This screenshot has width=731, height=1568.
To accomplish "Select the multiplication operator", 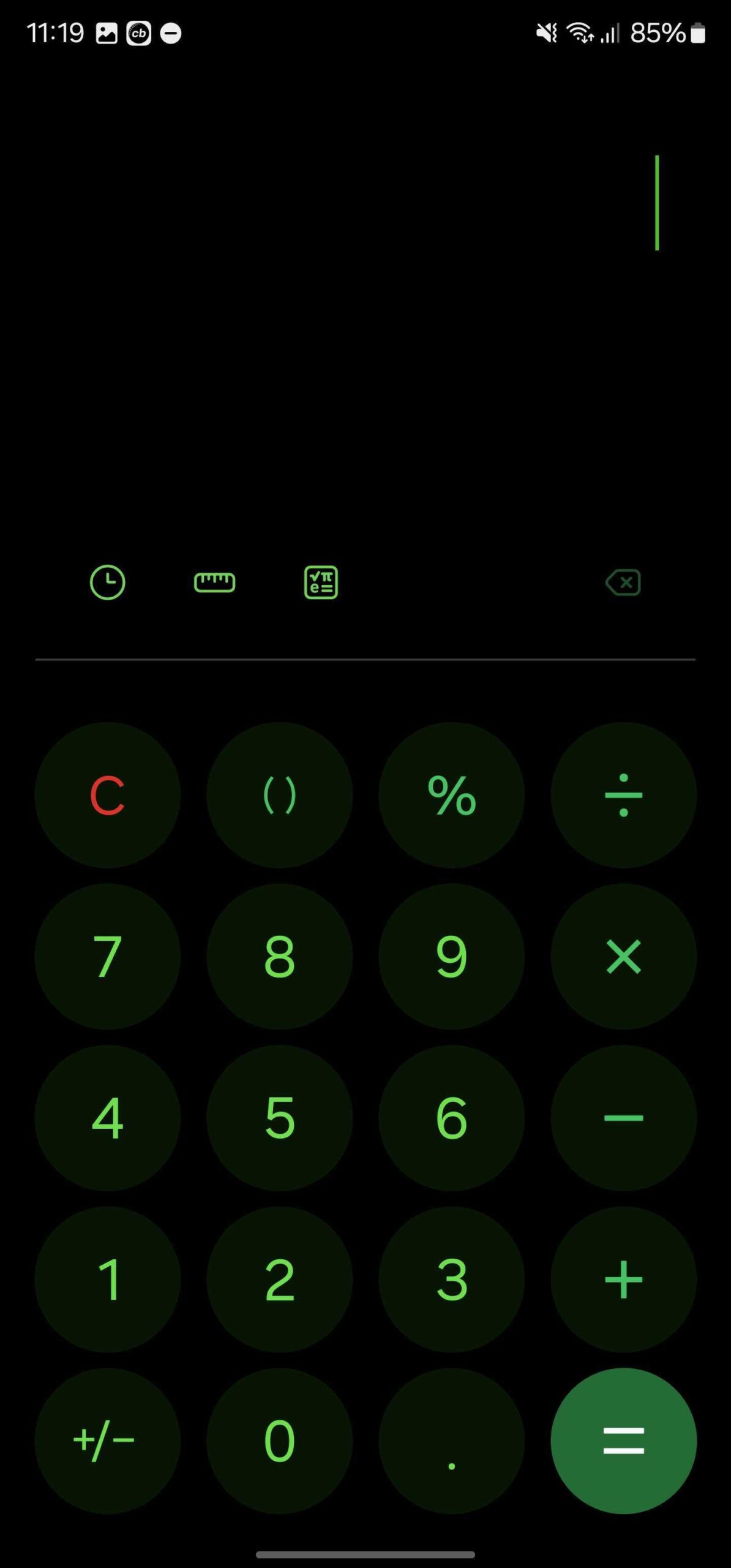I will (x=623, y=956).
